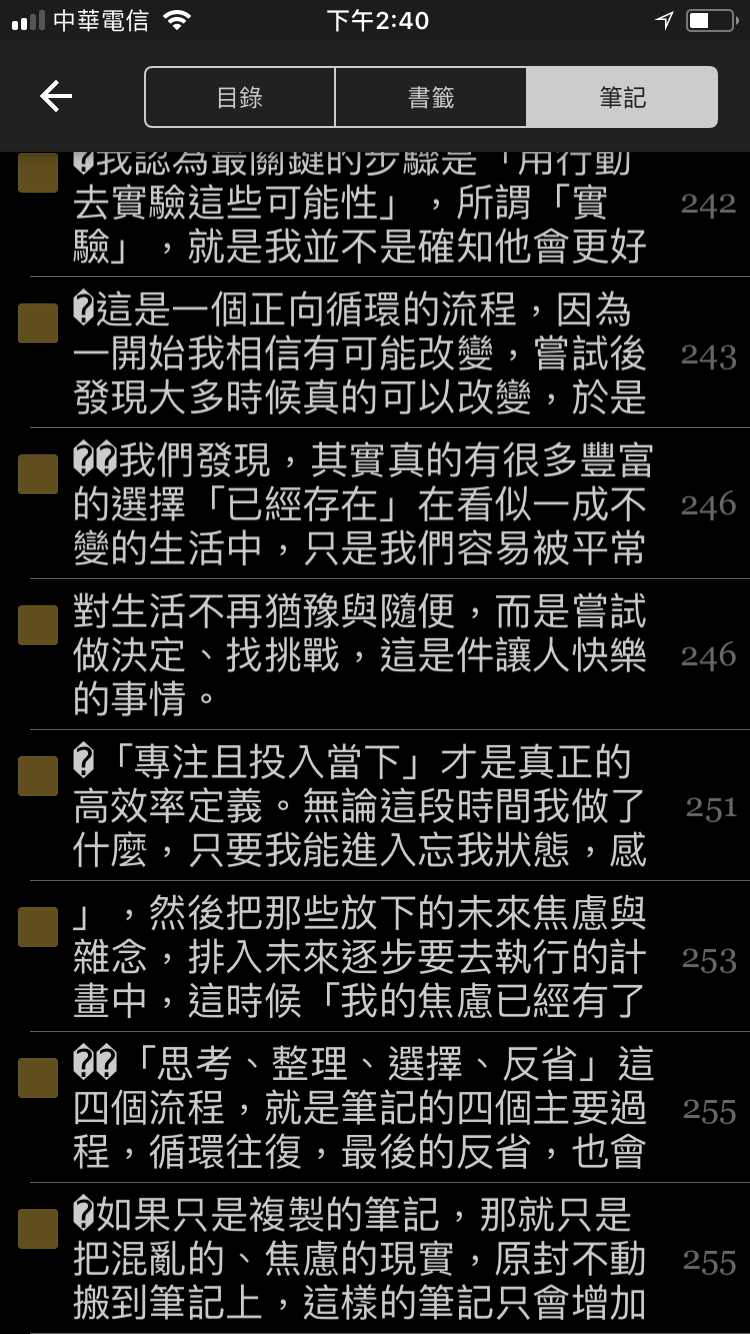Image resolution: width=750 pixels, height=1334 pixels.
Task: Go back with the arrow icon
Action: pos(56,97)
